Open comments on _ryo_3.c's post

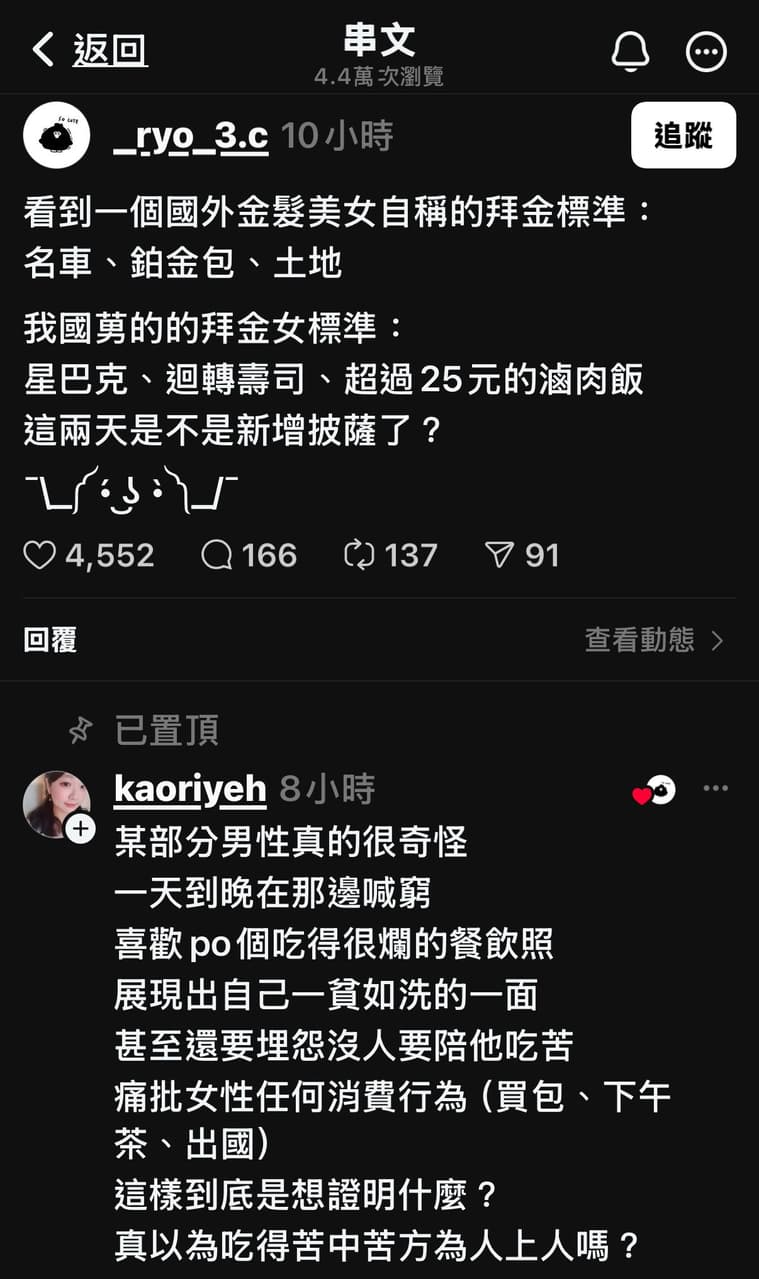pyautogui.click(x=217, y=555)
